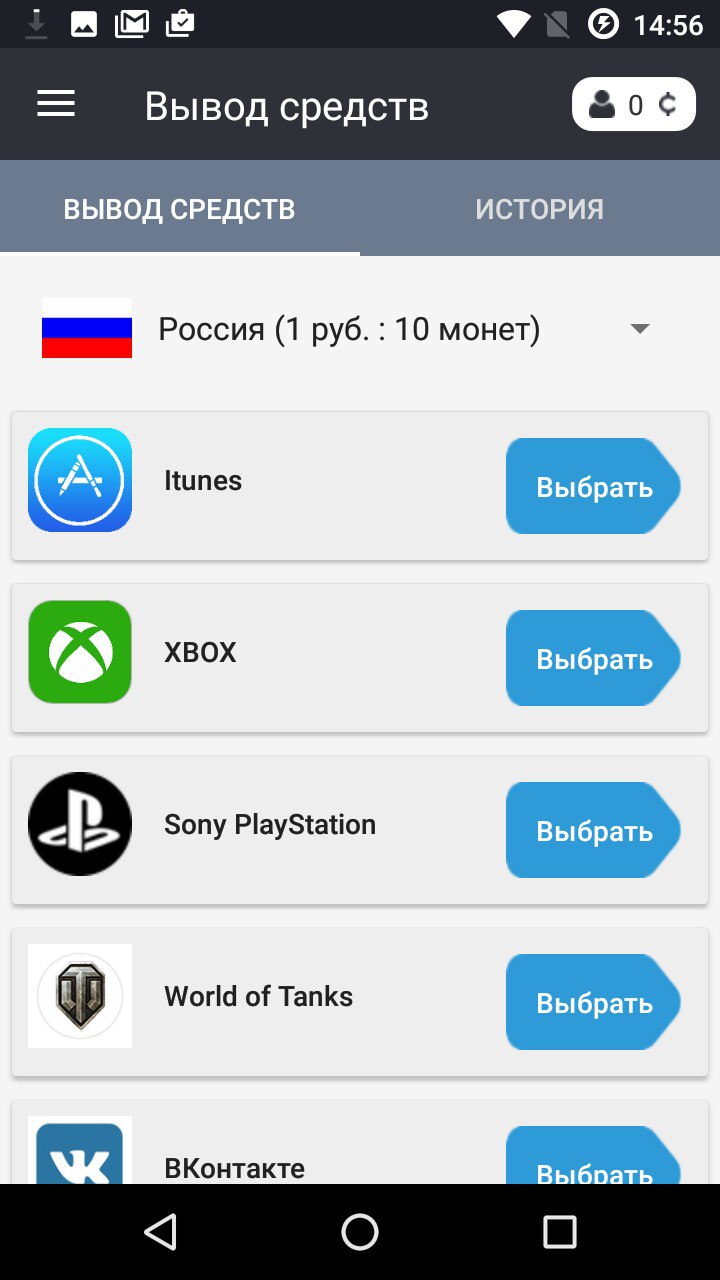Open the hamburger drawer menu
The image size is (720, 1280).
click(x=56, y=104)
